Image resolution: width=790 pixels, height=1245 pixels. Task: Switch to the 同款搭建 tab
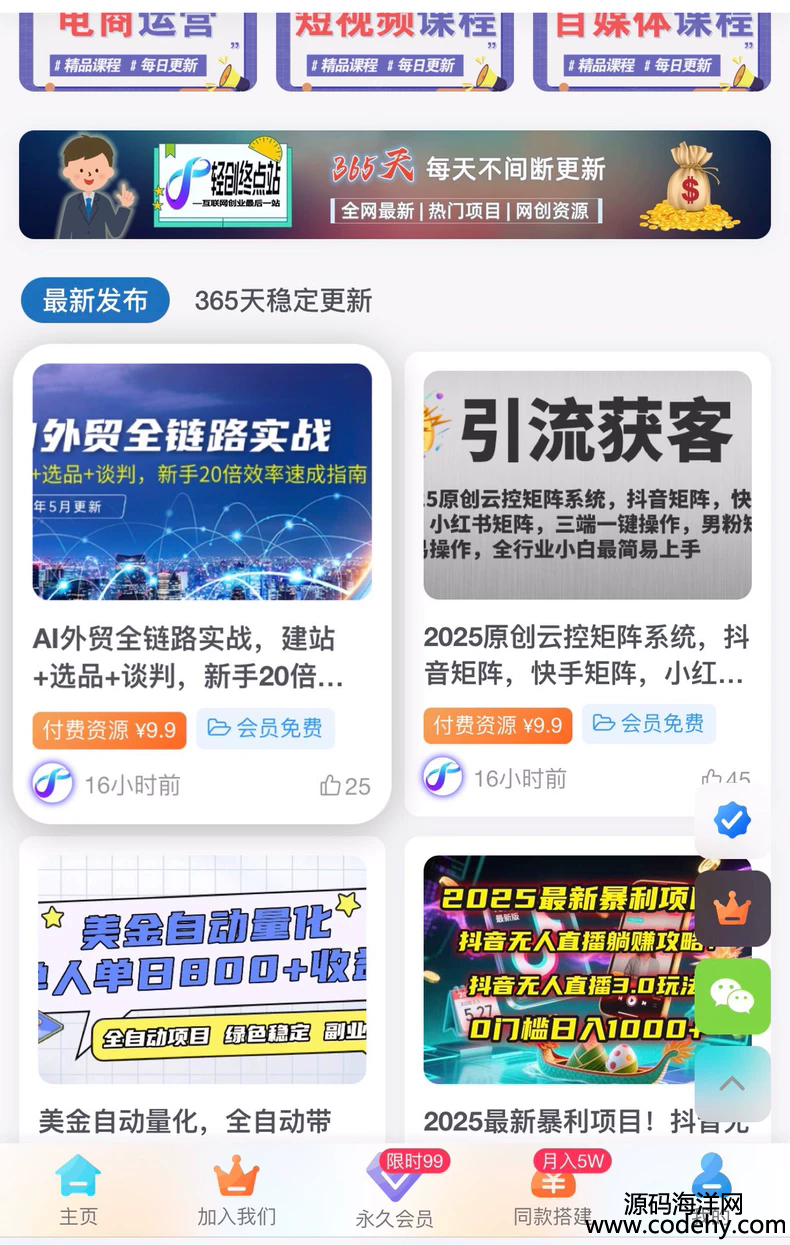click(552, 1190)
